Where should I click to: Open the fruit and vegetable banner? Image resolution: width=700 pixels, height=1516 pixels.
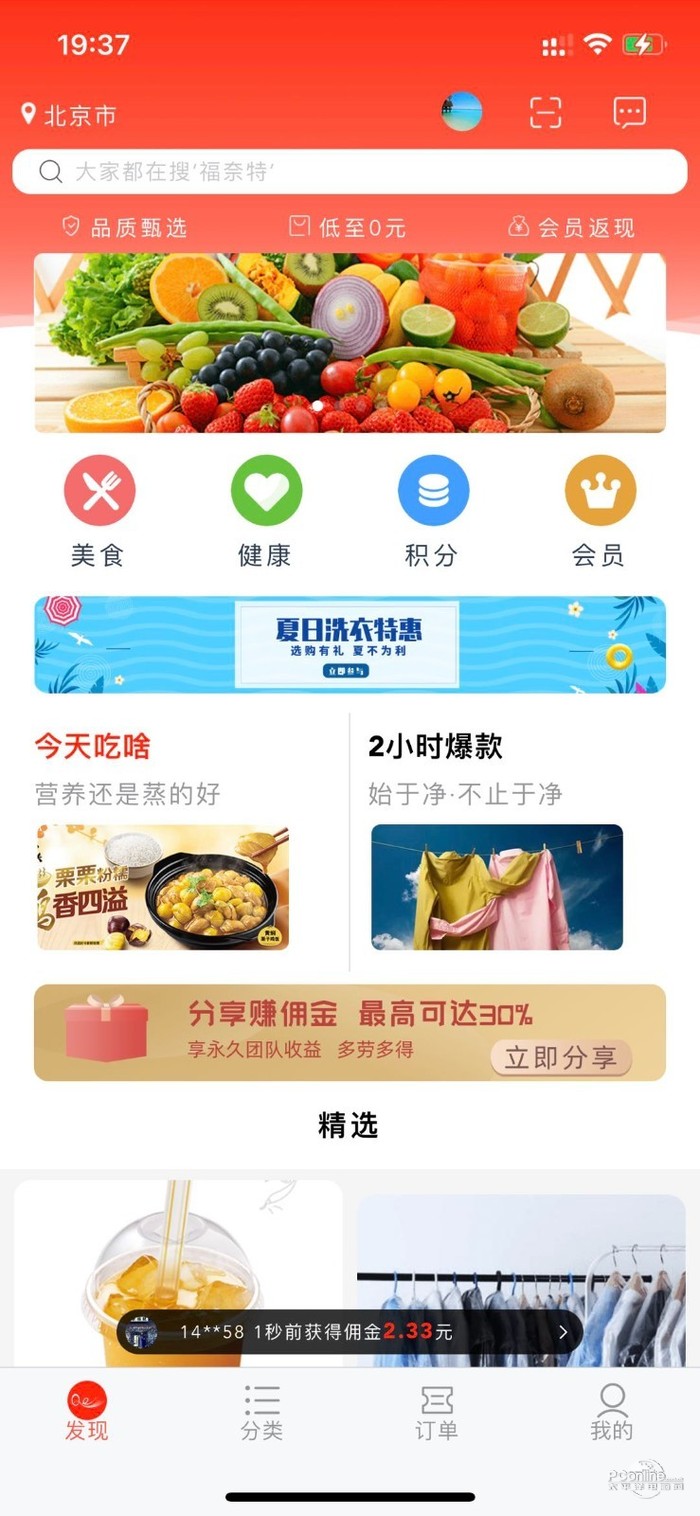tap(350, 342)
